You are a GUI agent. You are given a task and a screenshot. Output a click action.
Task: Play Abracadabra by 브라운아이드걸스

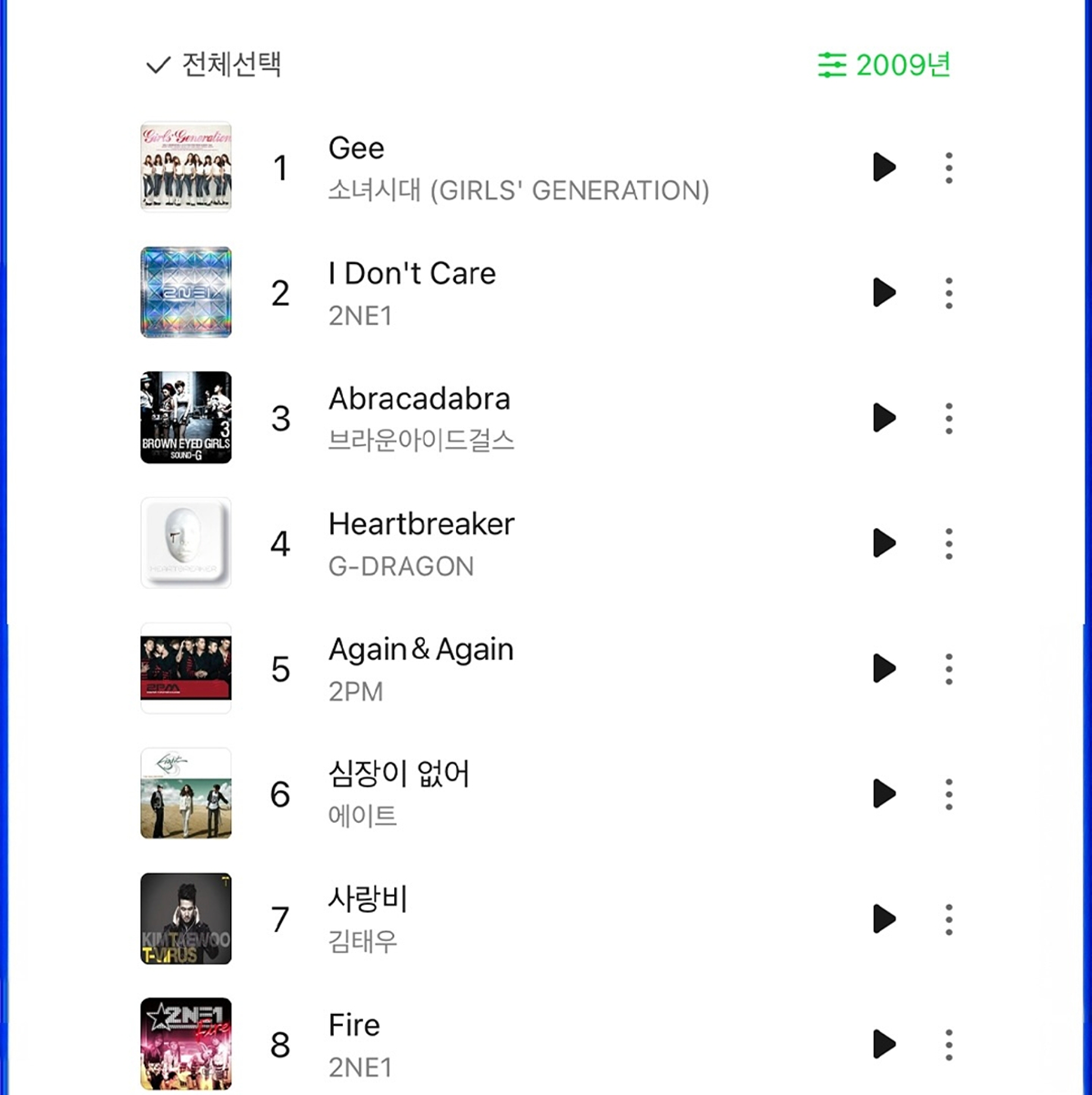click(x=885, y=418)
